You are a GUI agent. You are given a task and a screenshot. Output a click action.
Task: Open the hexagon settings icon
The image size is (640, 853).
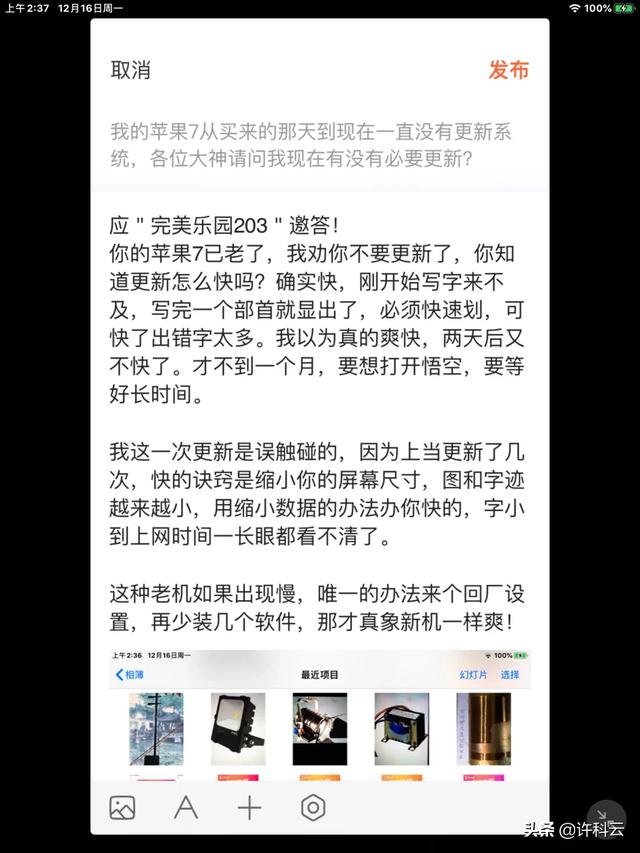(313, 807)
